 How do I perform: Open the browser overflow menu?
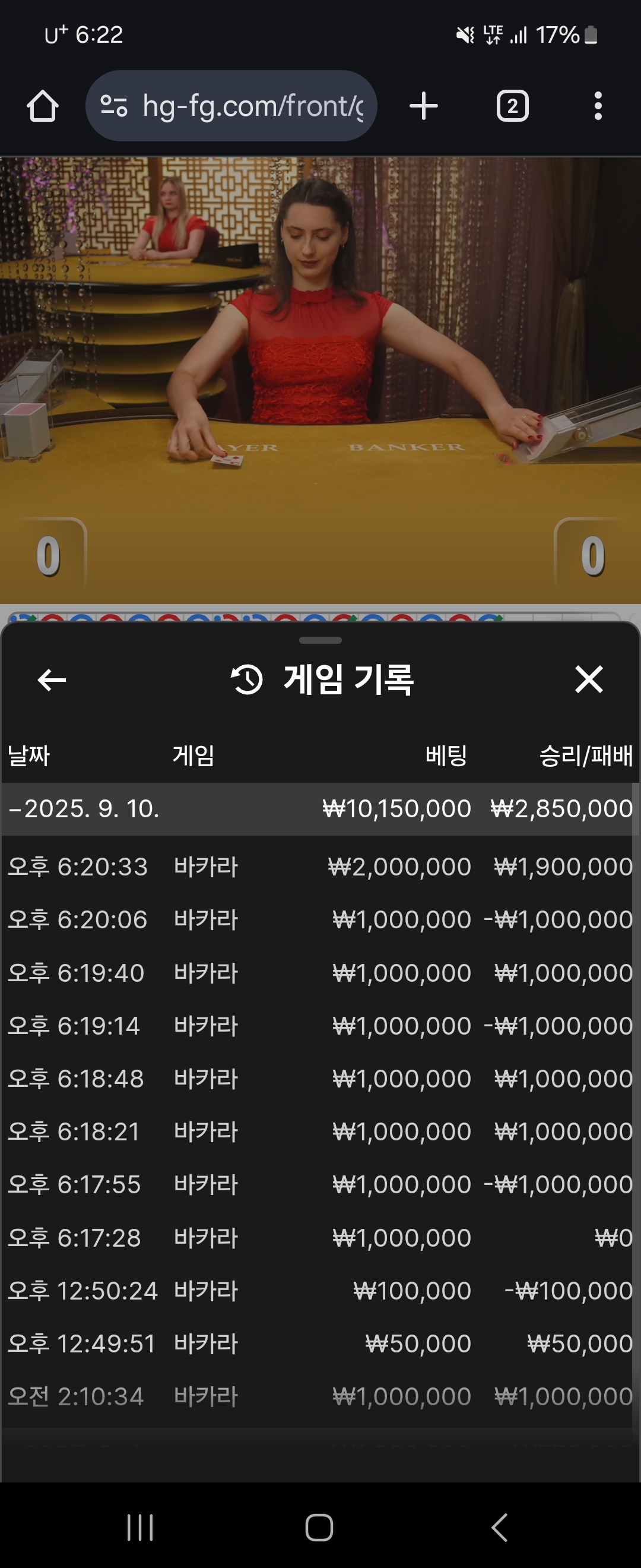coord(598,106)
